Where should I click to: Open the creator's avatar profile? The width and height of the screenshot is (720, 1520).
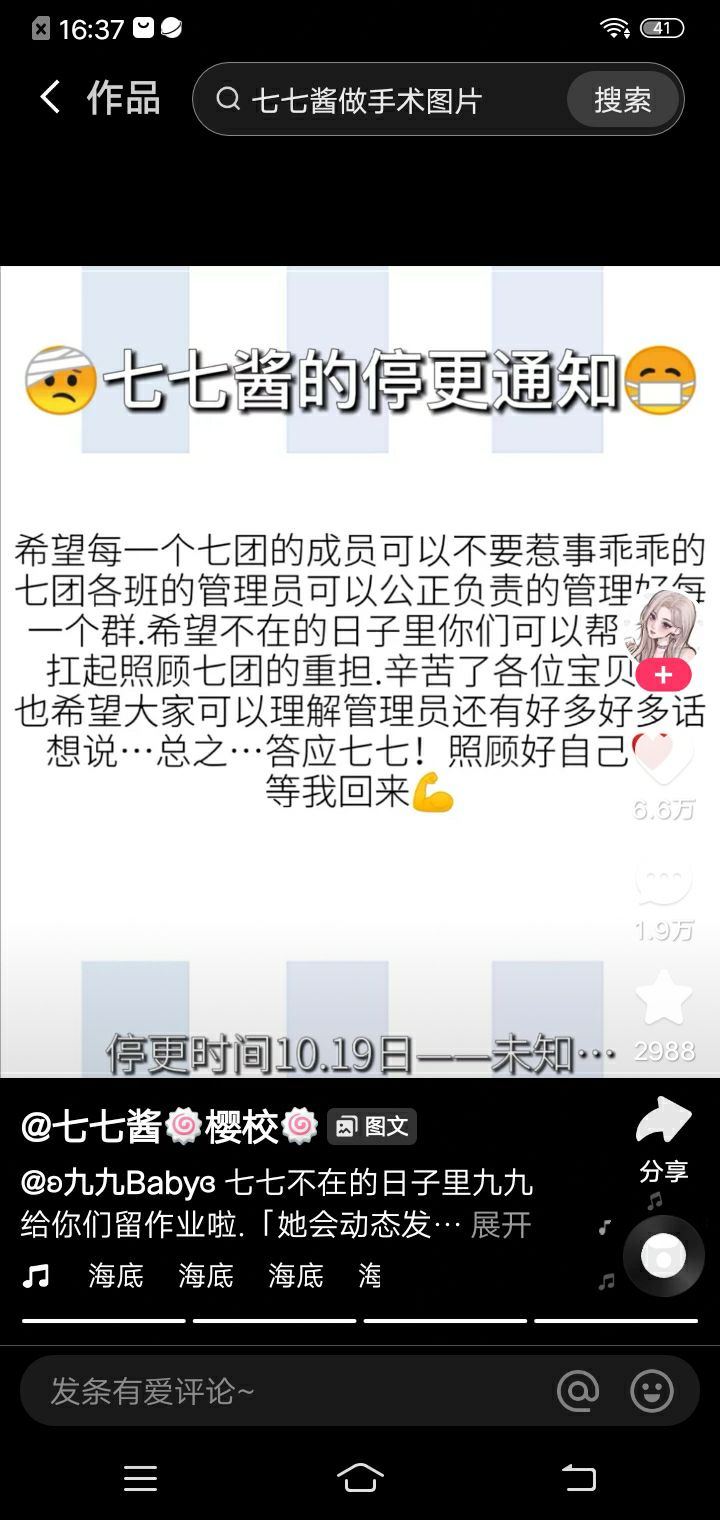coord(661,626)
